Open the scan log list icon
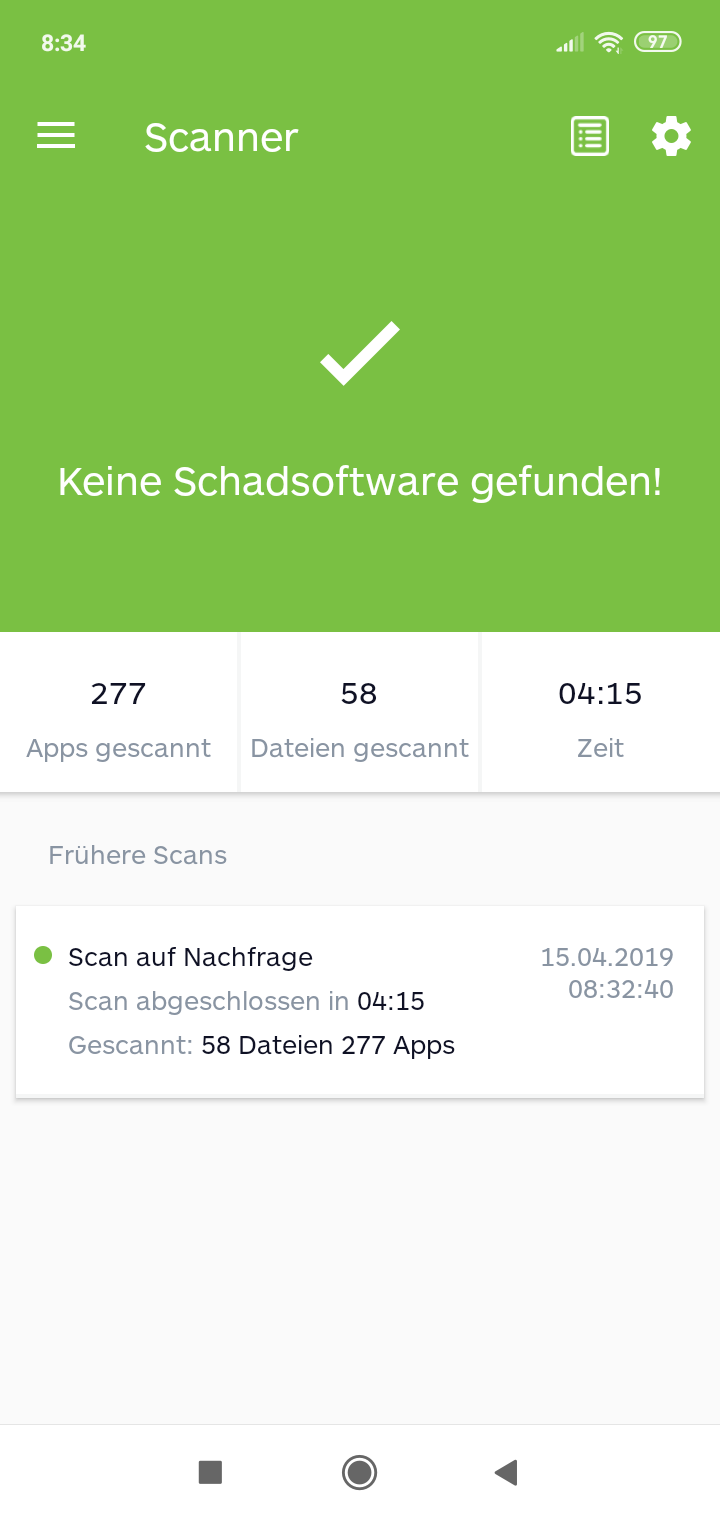The width and height of the screenshot is (720, 1520). click(x=590, y=136)
